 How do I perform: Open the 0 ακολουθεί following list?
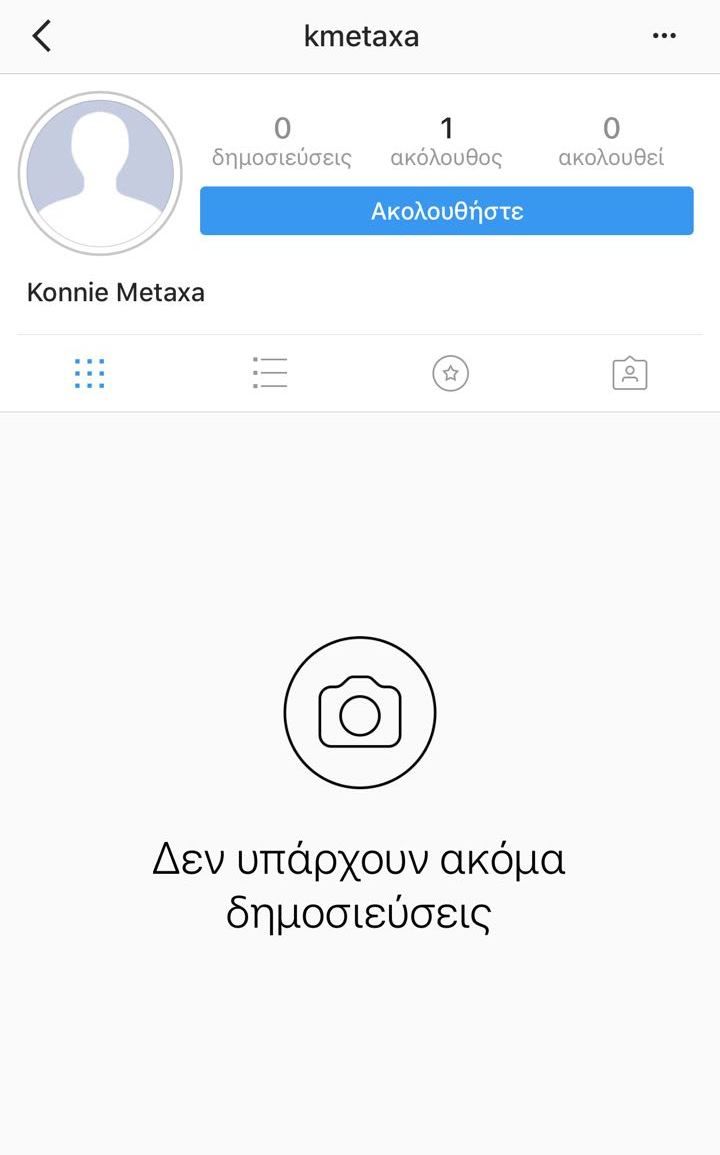611,142
